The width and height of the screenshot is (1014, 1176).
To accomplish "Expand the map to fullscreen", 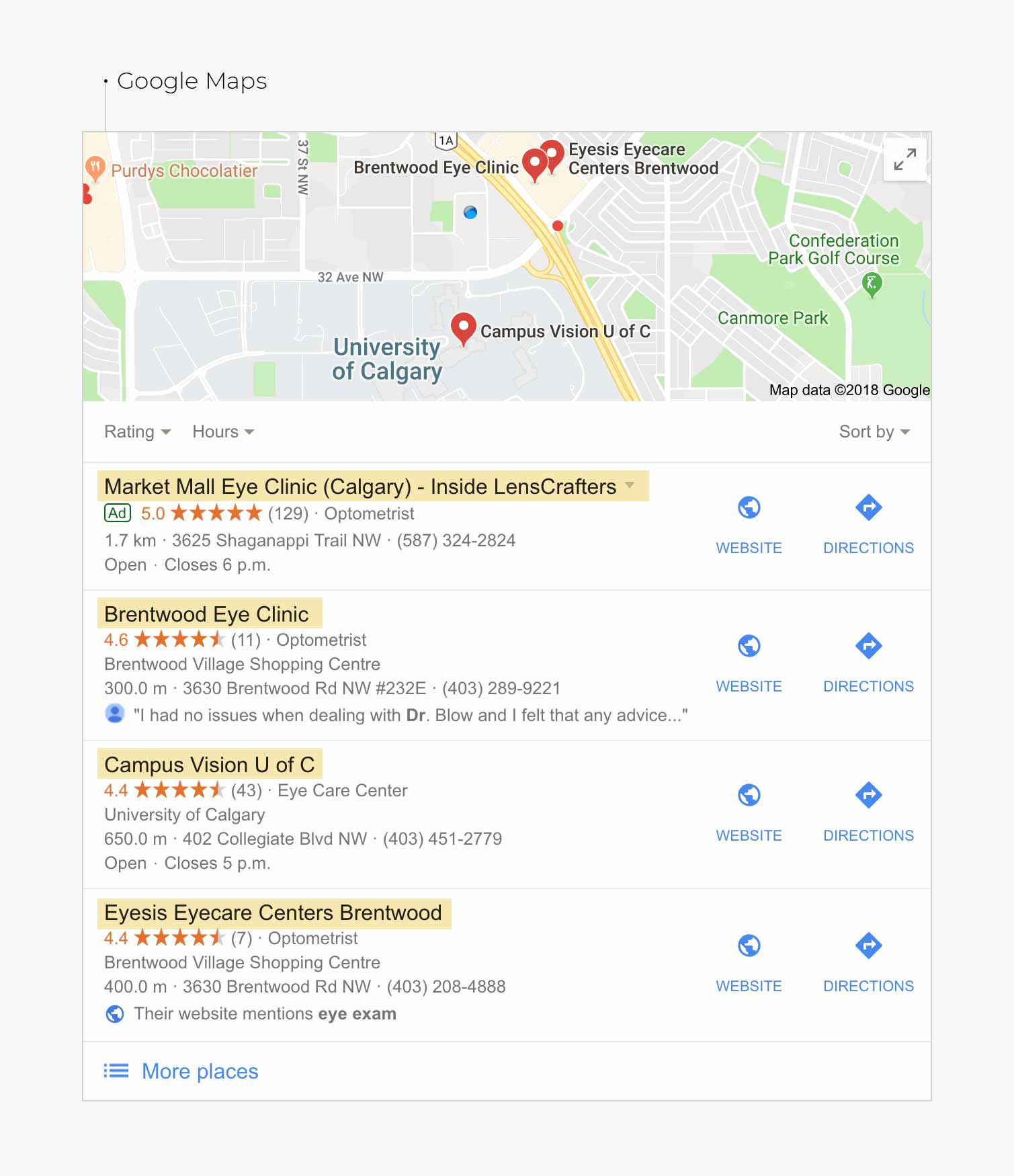I will click(905, 159).
